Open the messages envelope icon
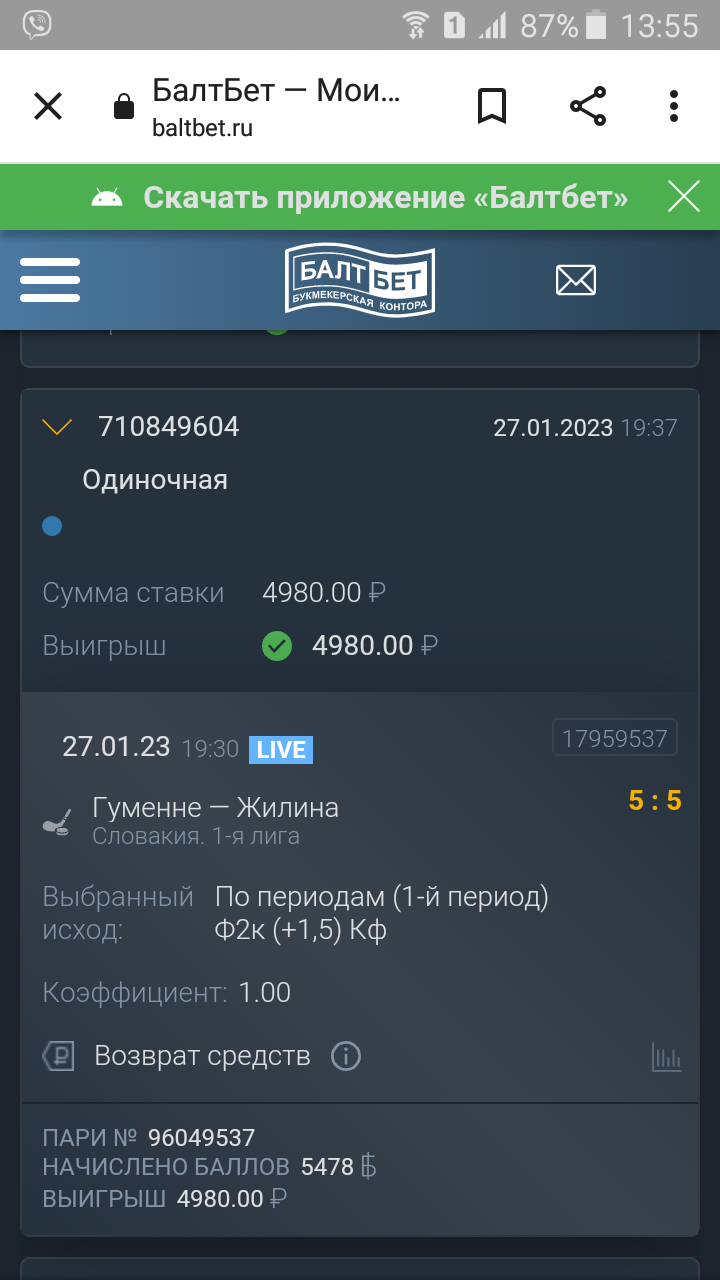720x1280 pixels. tap(576, 280)
